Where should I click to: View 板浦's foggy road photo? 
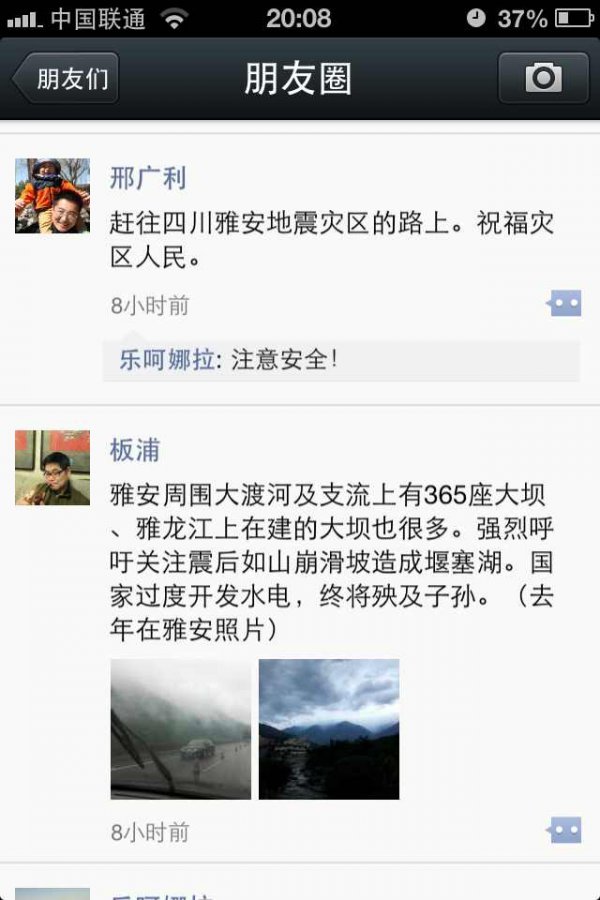[x=181, y=728]
